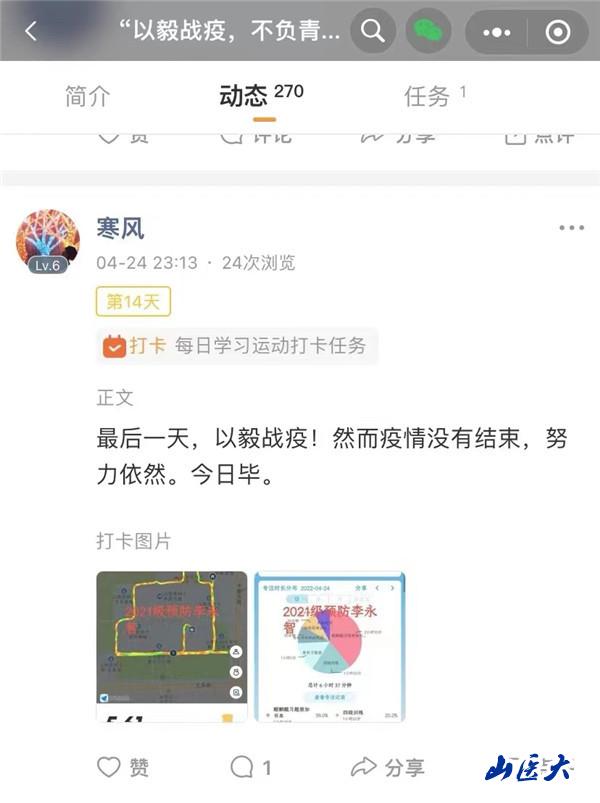Open the three-dot menu on 寒风's post
Image resolution: width=600 pixels, height=803 pixels.
click(x=570, y=229)
